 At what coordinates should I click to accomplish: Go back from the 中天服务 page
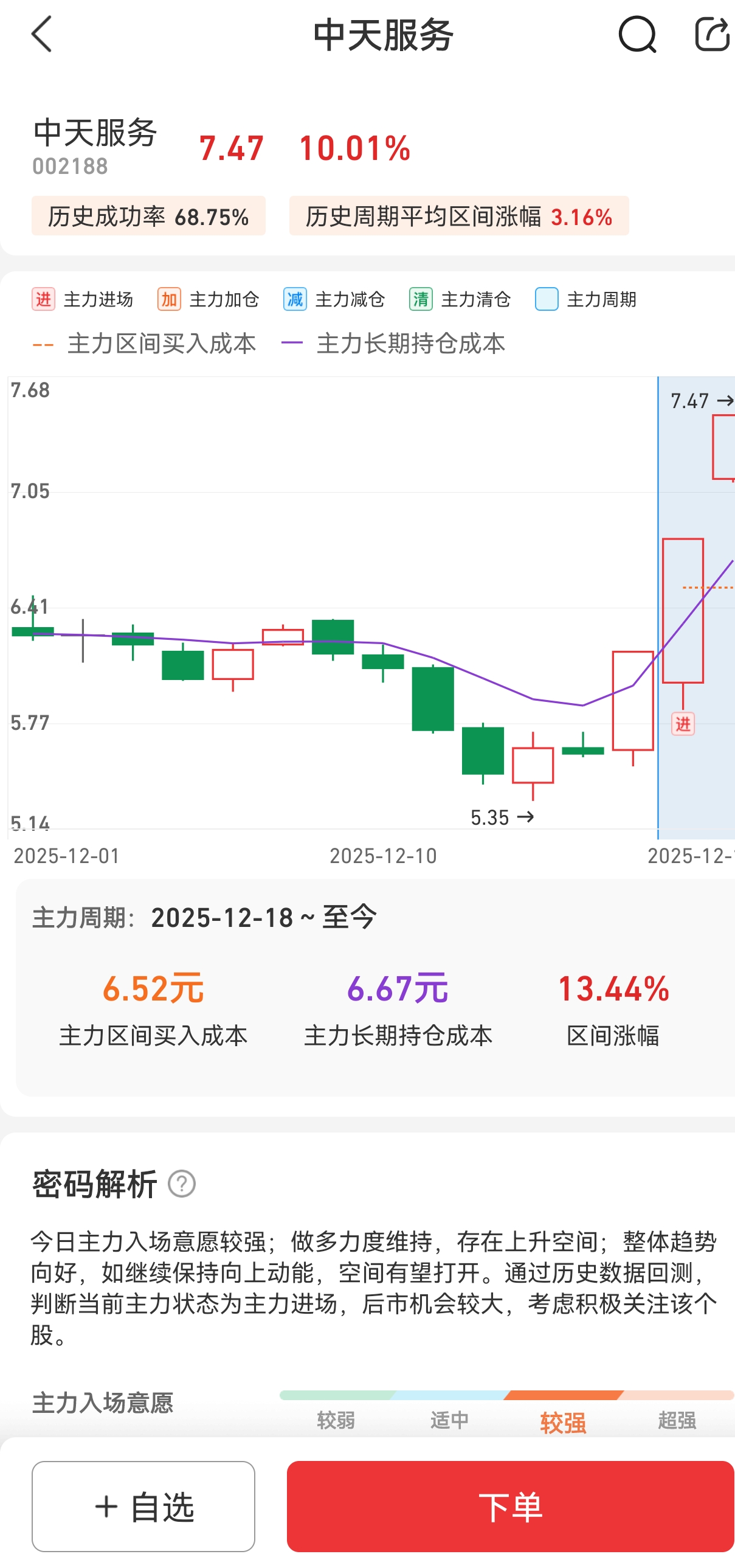(41, 35)
